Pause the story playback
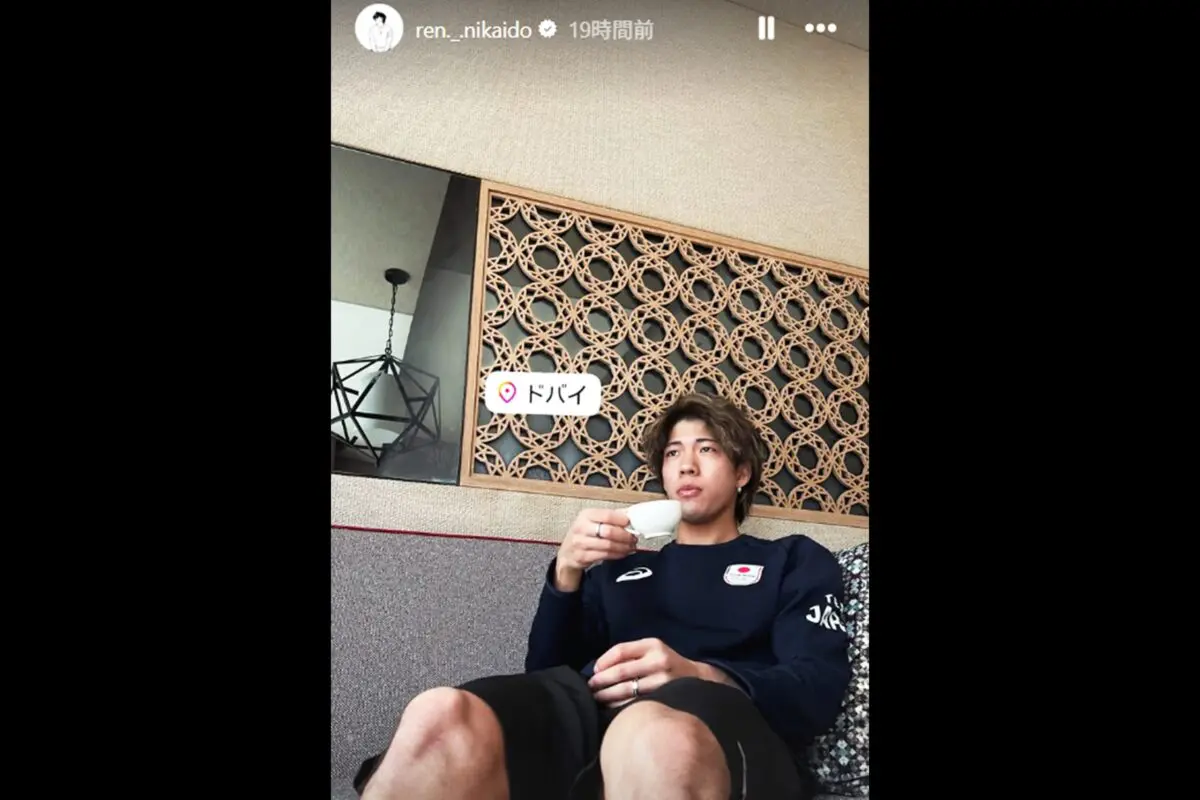 click(x=766, y=29)
